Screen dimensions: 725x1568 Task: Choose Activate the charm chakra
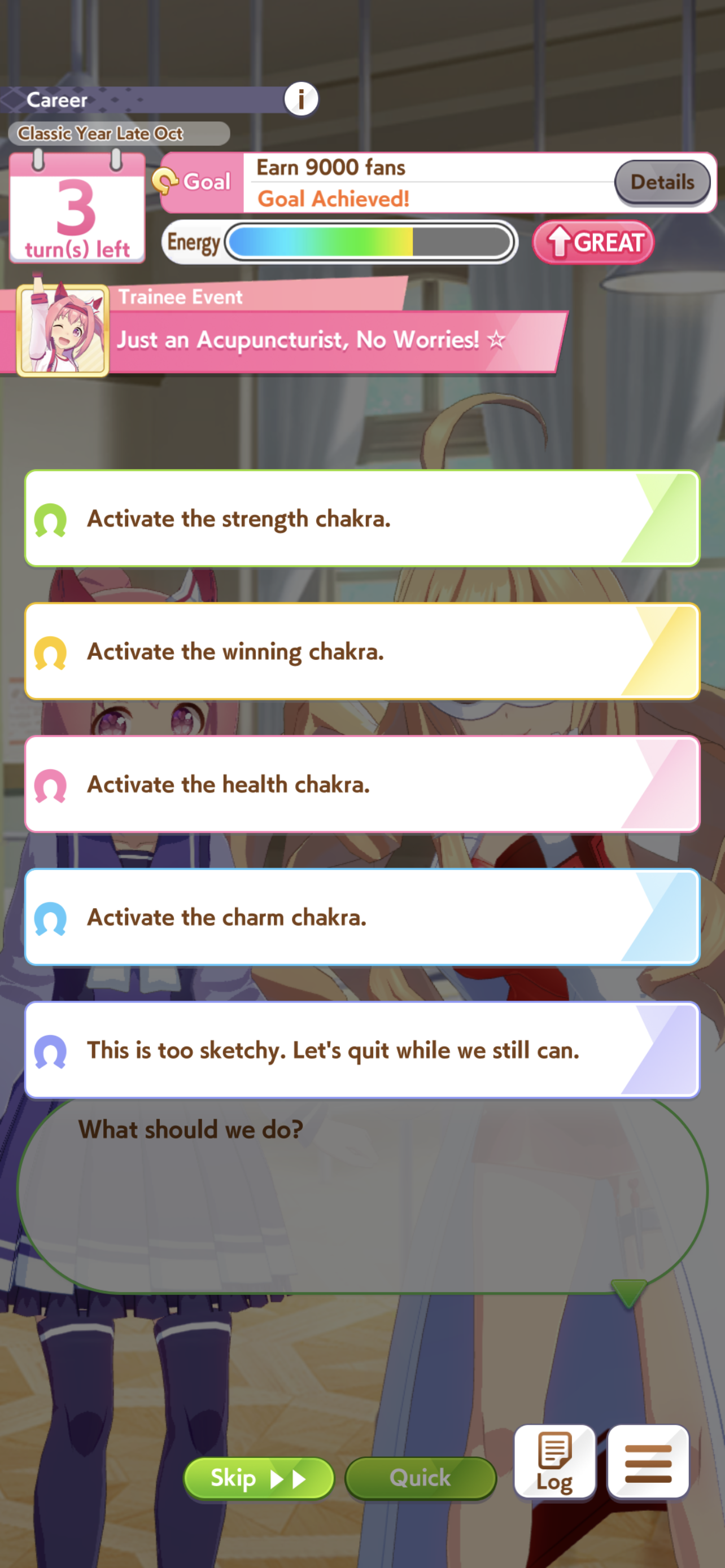coord(361,917)
